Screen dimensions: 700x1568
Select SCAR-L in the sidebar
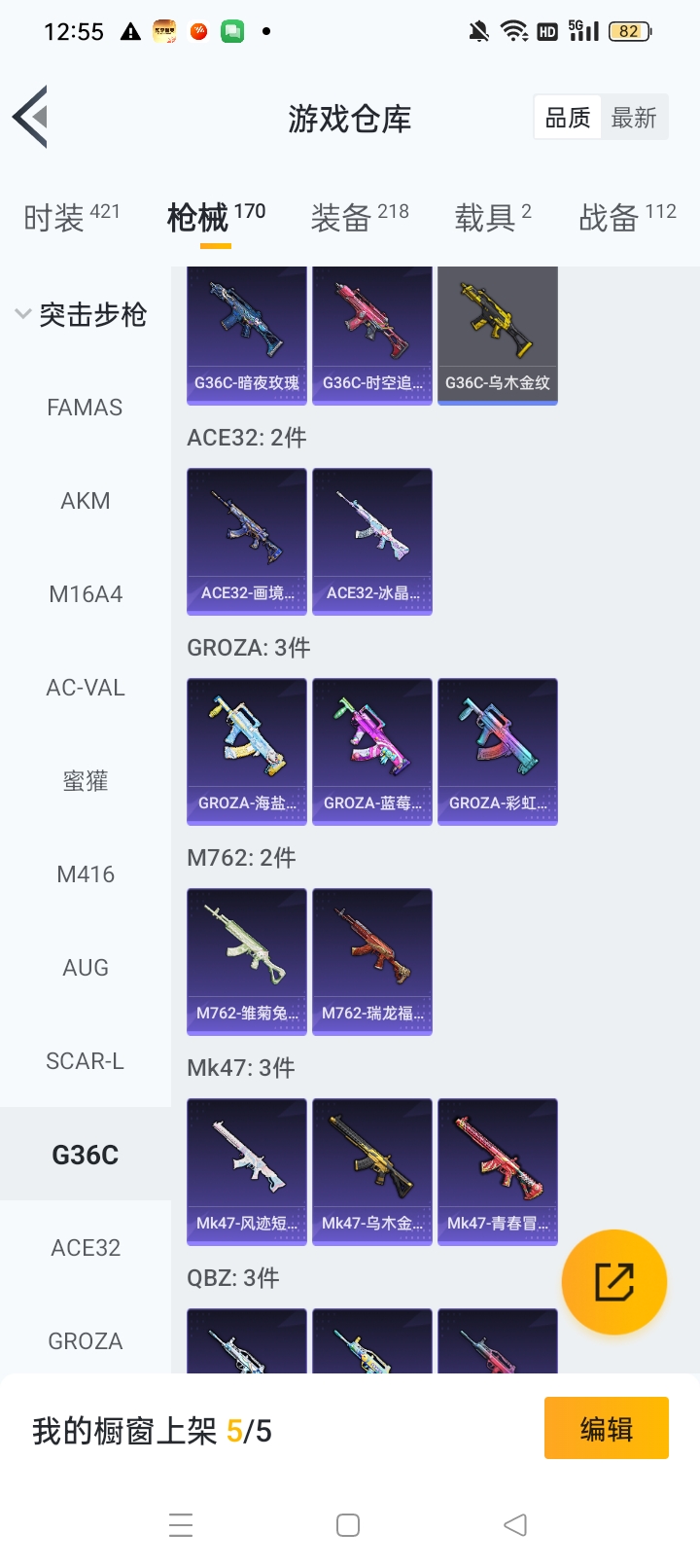86,1061
